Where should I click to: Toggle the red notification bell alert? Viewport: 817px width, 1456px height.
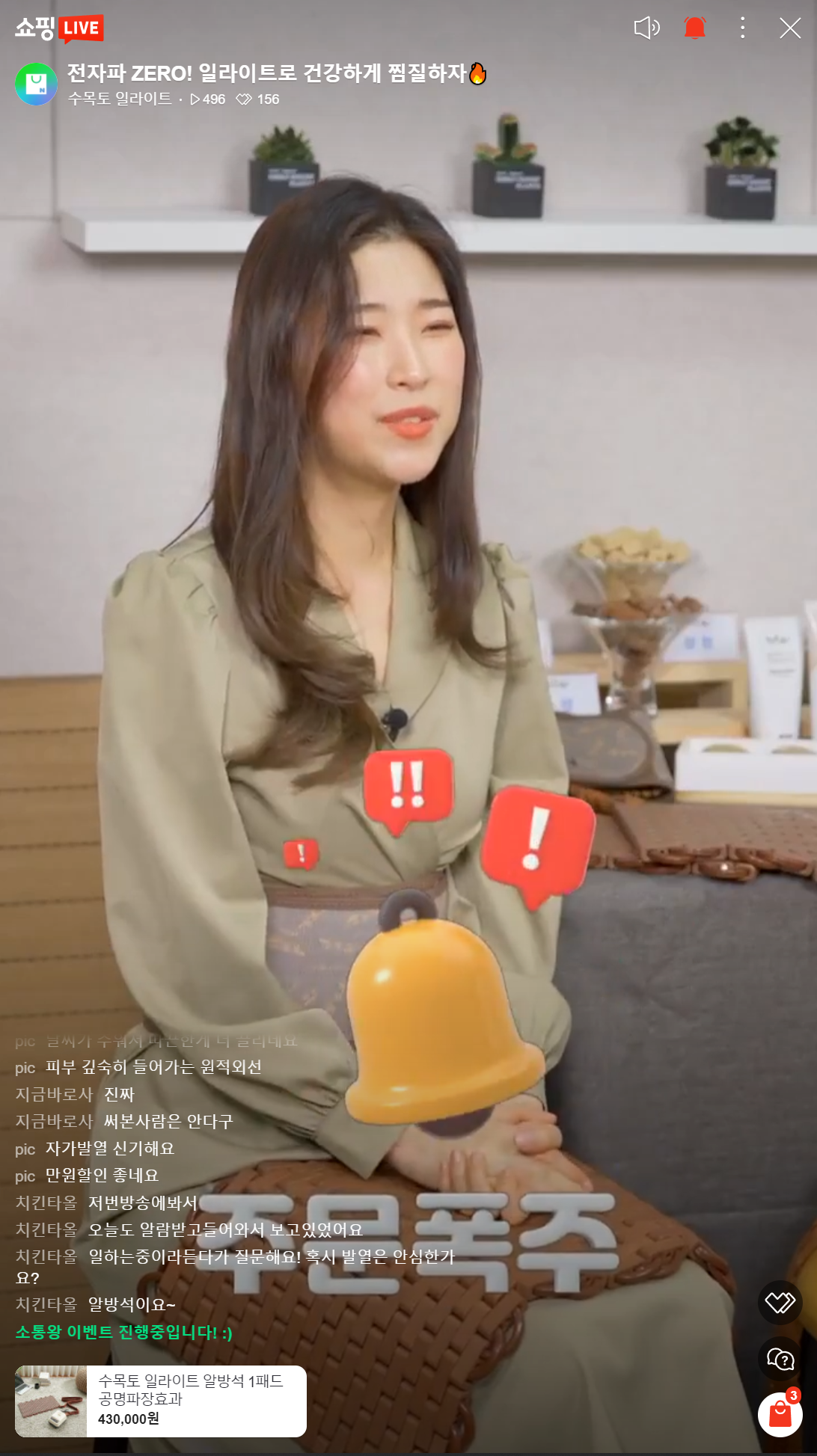pos(695,28)
